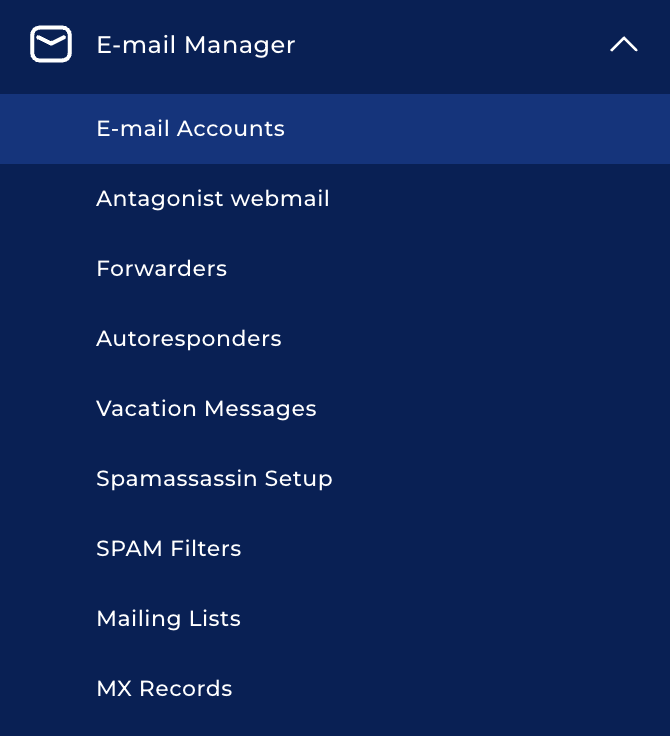
Task: Go to Forwarders
Action: (161, 269)
